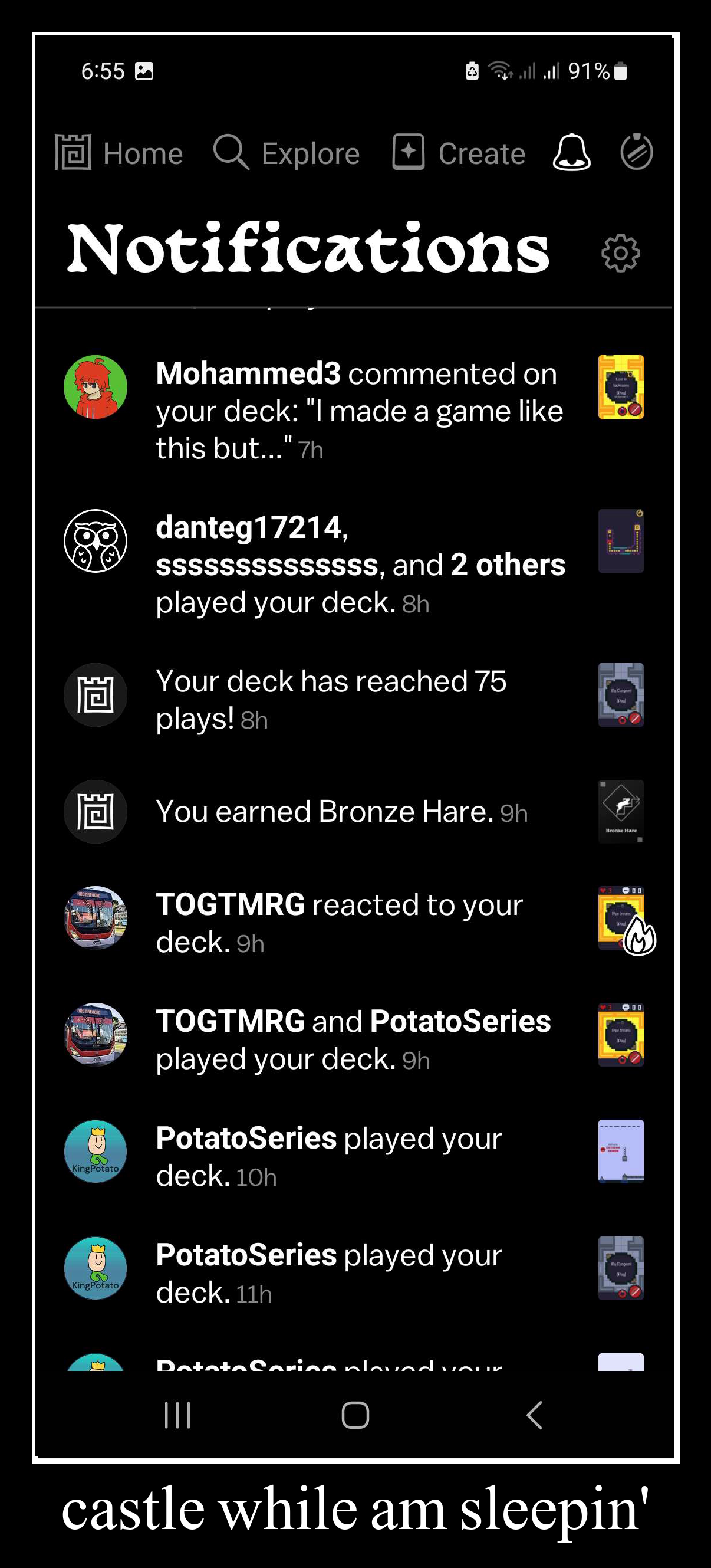The height and width of the screenshot is (1568, 711).
Task: Open recent apps from navigation bar
Action: click(177, 1415)
